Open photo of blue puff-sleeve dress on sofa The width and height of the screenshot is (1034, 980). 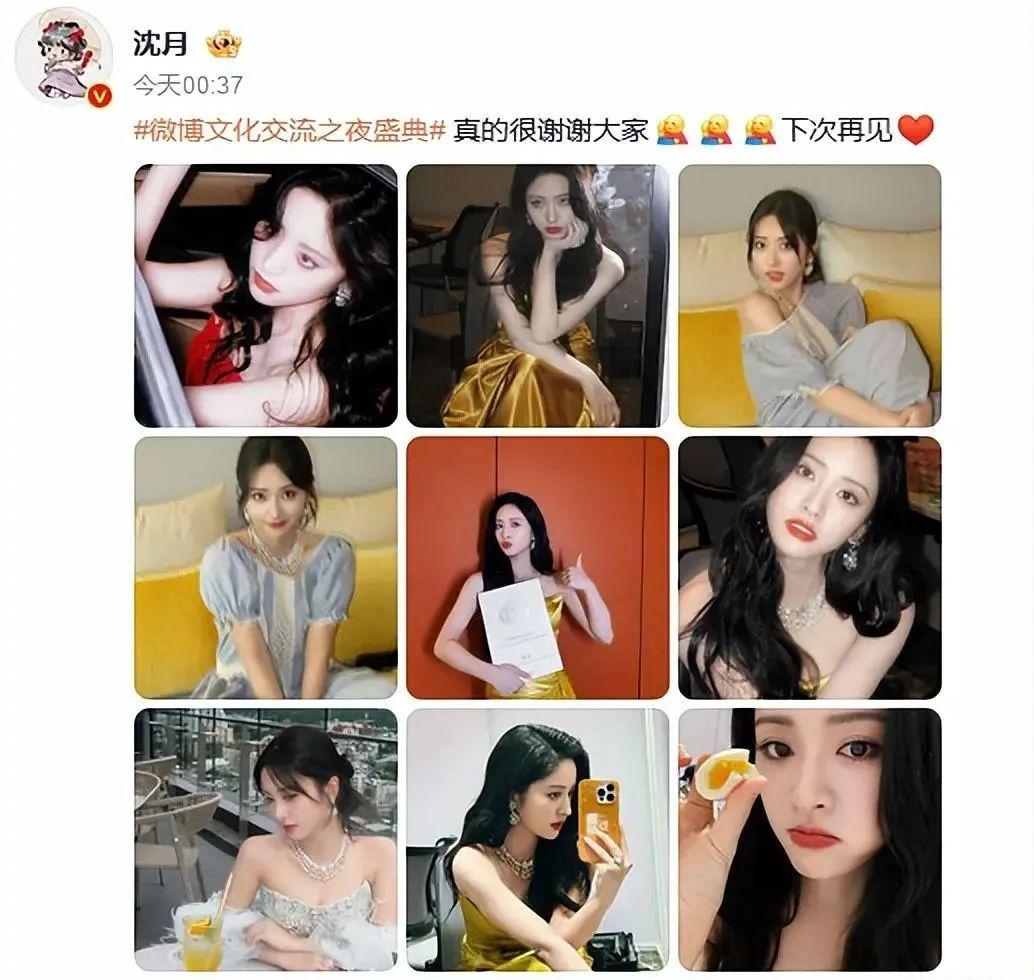[266, 567]
